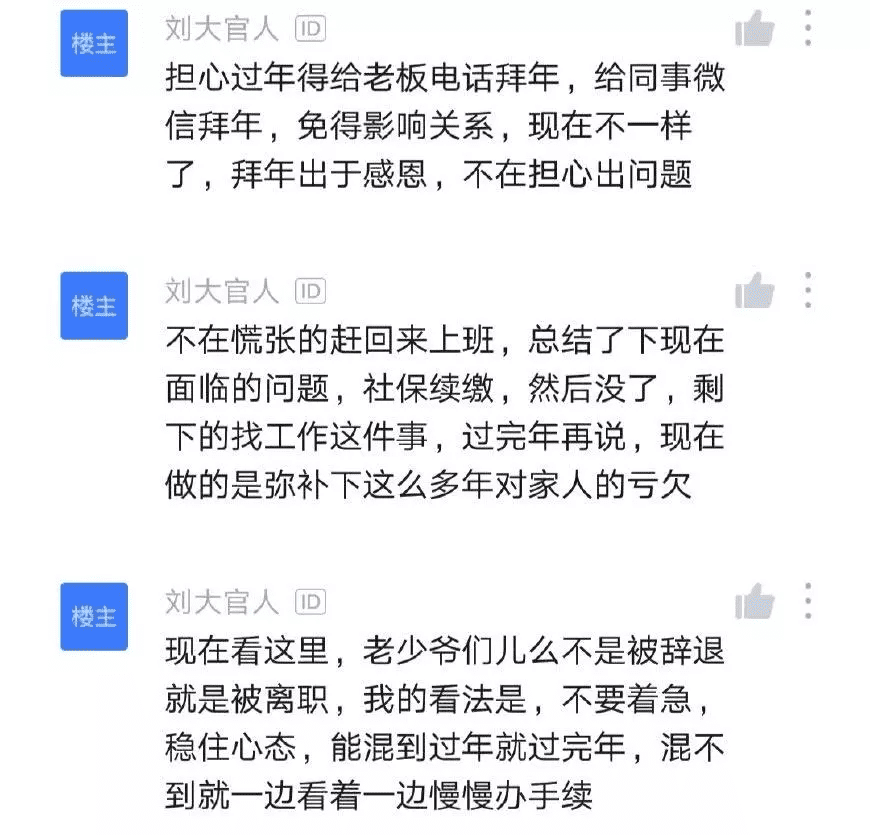Like the comment starting with 担心过年得给老板

pyautogui.click(x=754, y=31)
